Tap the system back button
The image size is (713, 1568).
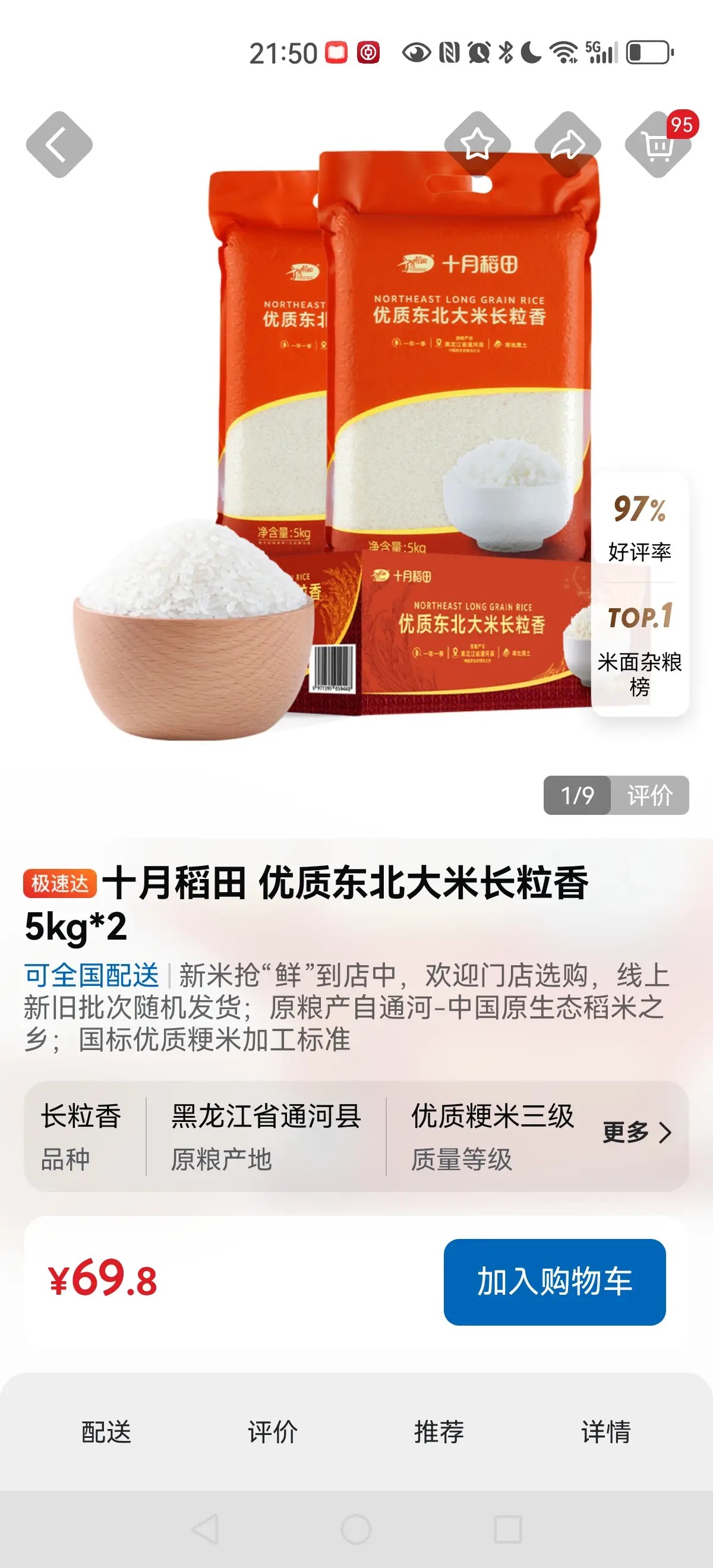click(205, 1529)
